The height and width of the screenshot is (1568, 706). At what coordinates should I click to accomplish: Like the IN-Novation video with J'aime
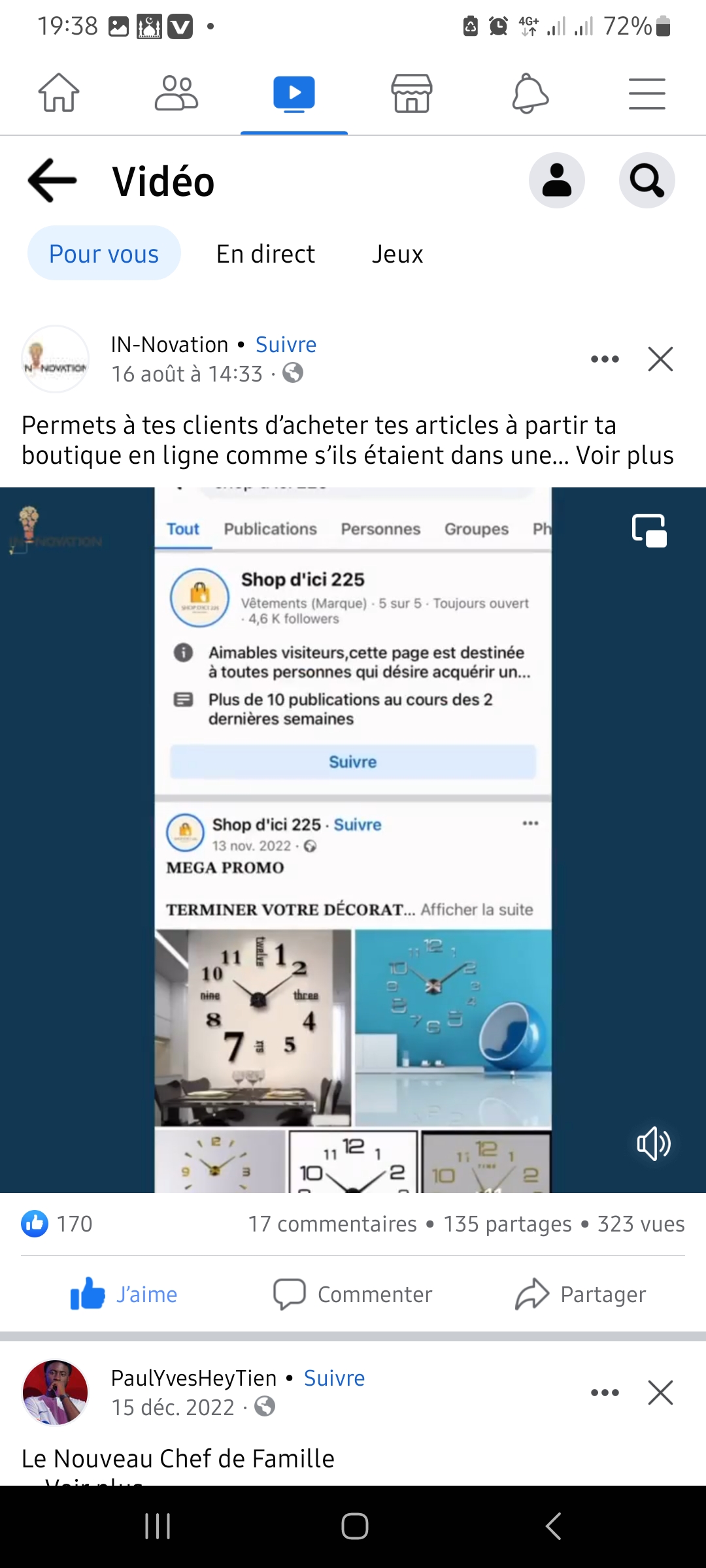tap(124, 1294)
